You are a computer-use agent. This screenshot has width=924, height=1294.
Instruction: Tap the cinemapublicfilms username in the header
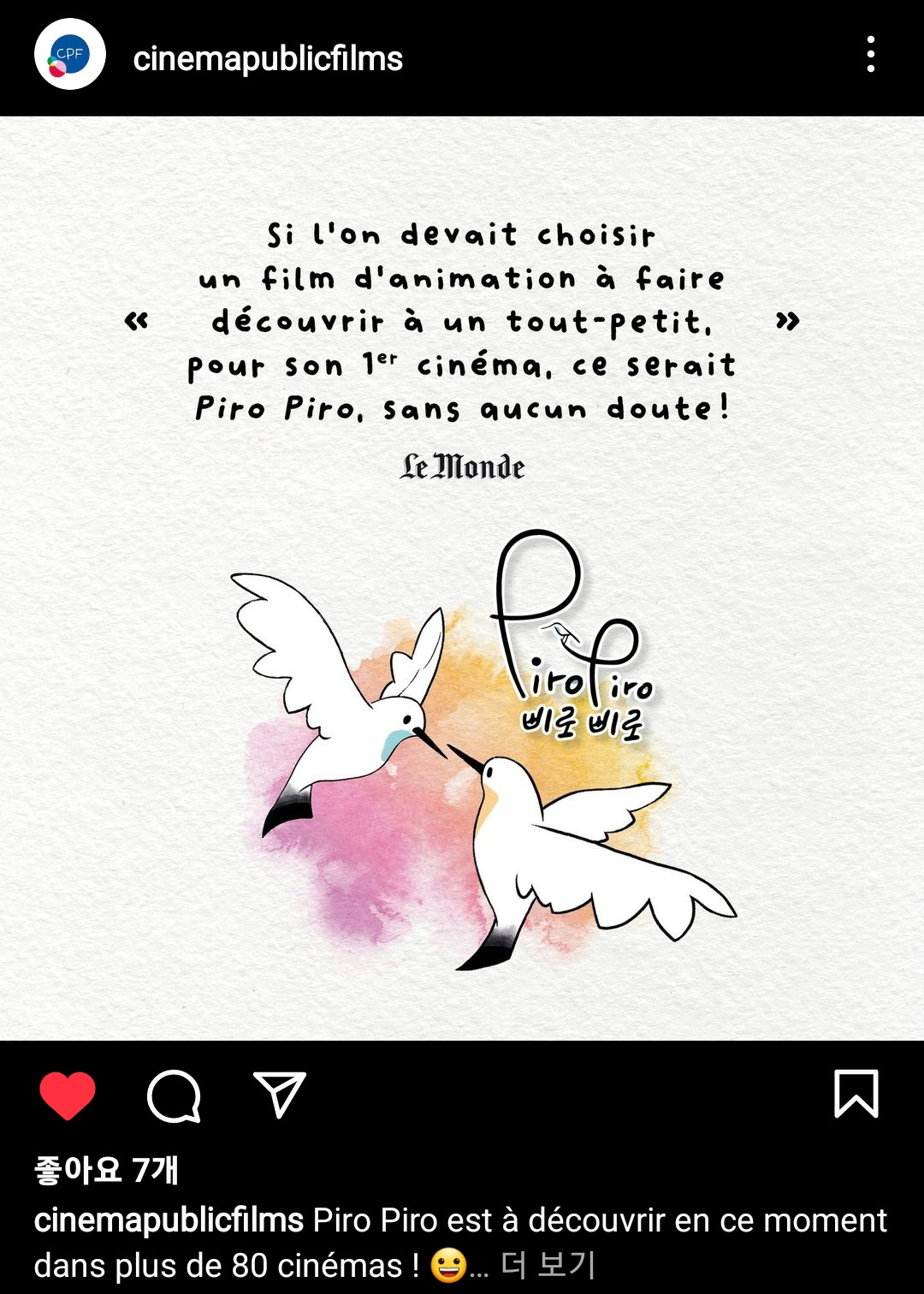pos(268,58)
